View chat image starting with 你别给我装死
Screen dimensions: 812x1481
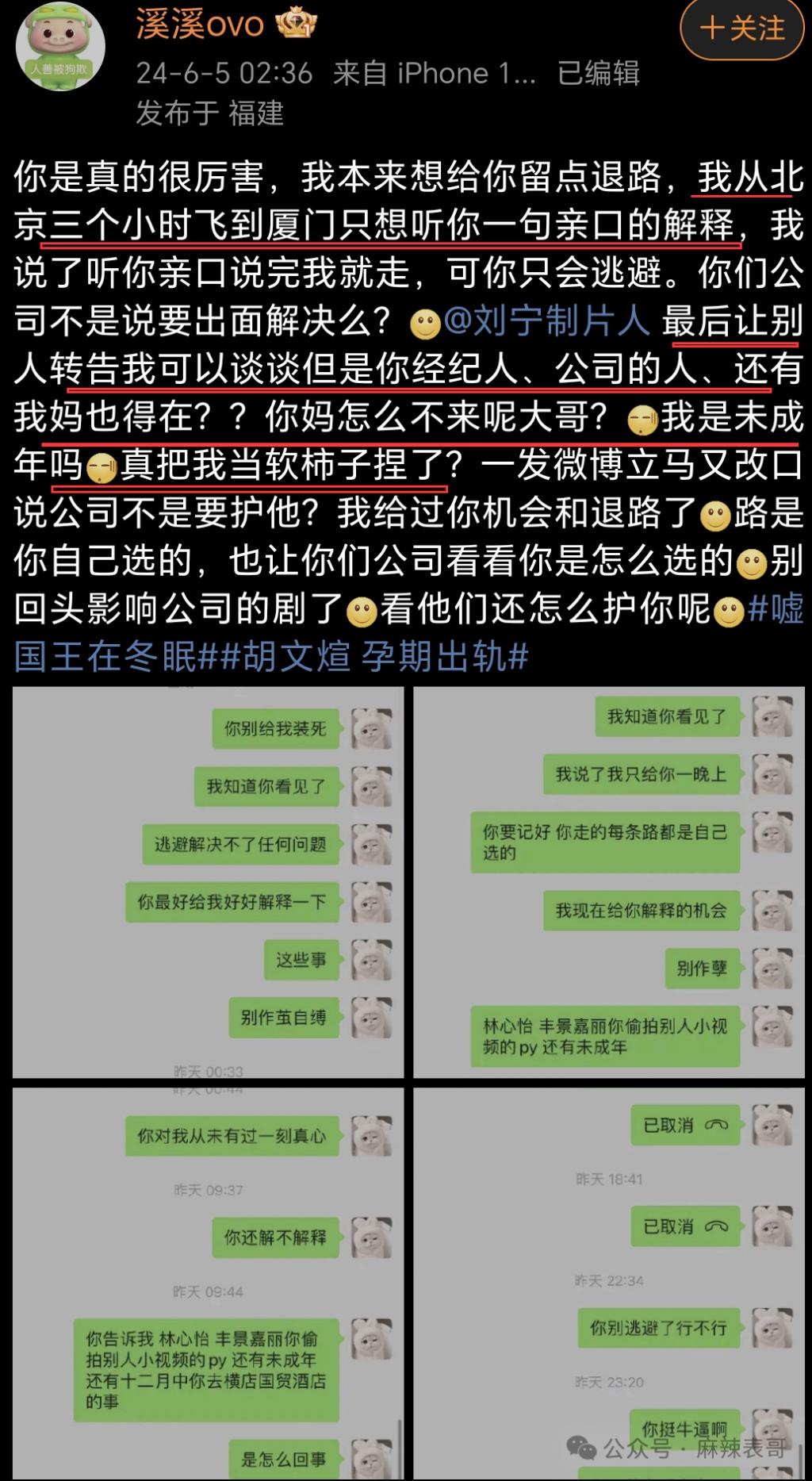[x=208, y=882]
